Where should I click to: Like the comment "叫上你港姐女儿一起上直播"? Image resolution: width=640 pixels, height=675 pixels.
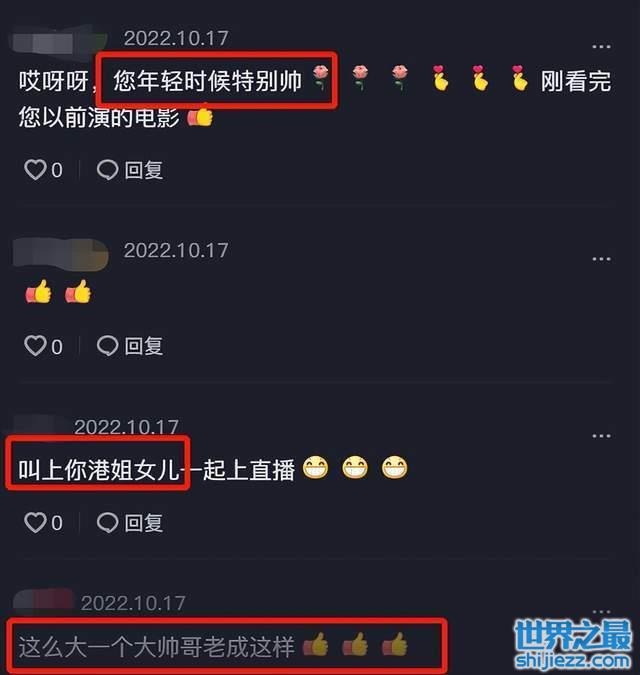pyautogui.click(x=35, y=522)
